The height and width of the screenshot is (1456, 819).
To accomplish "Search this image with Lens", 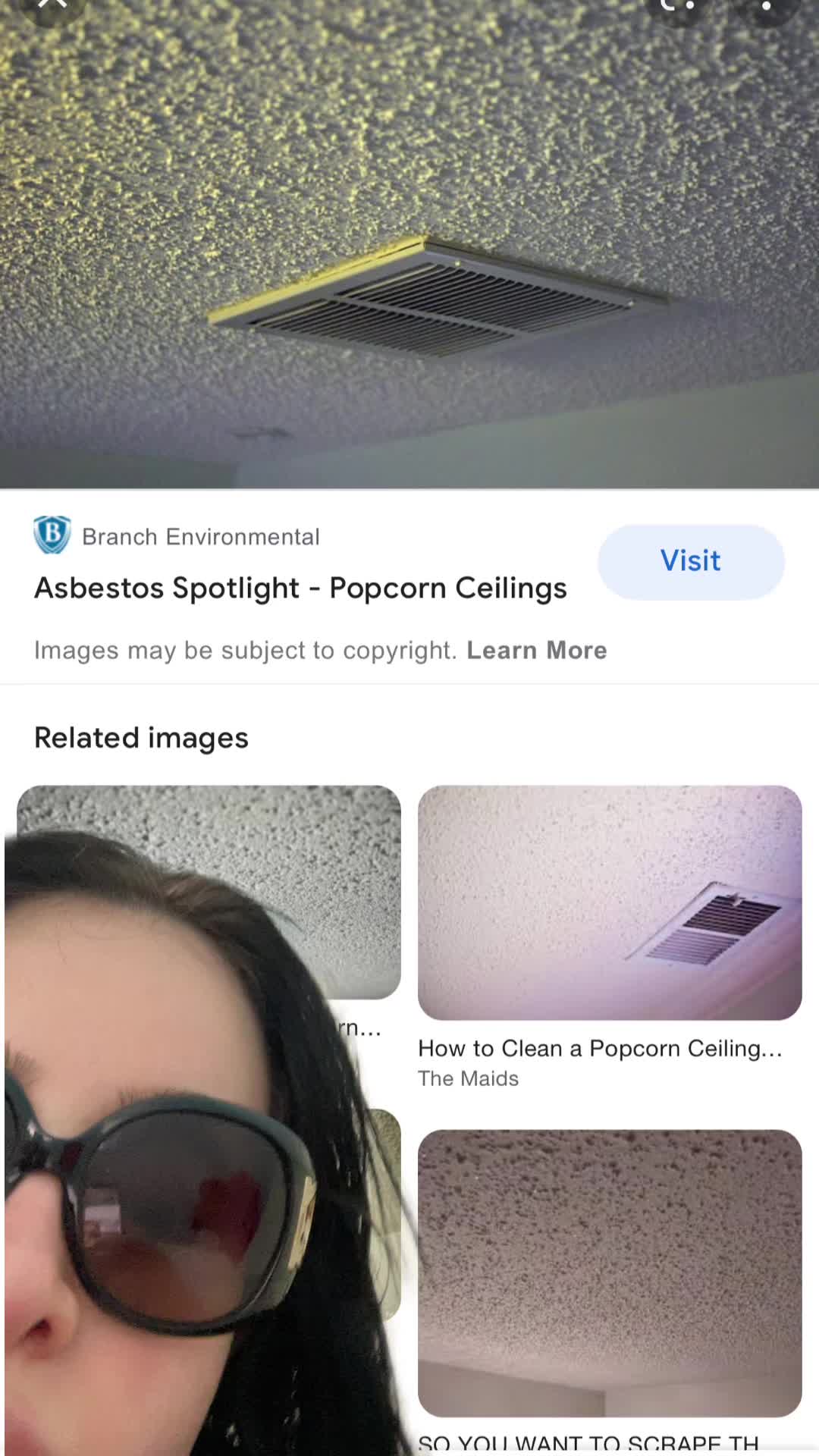I will pyautogui.click(x=677, y=6).
